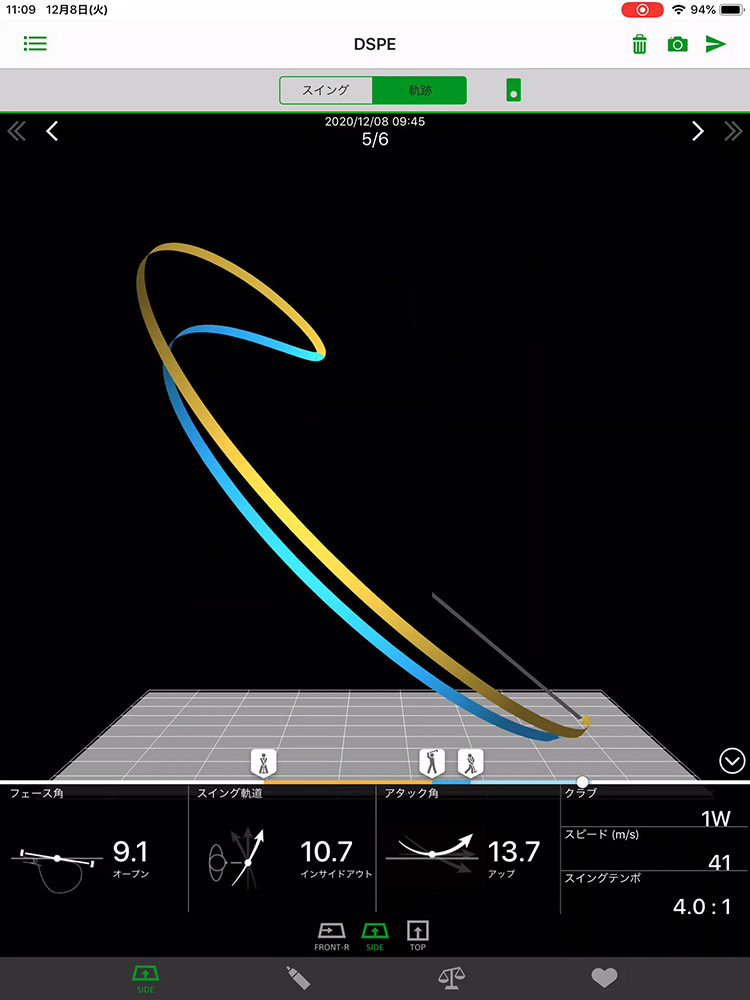Switch to the スイング tab

click(x=326, y=90)
